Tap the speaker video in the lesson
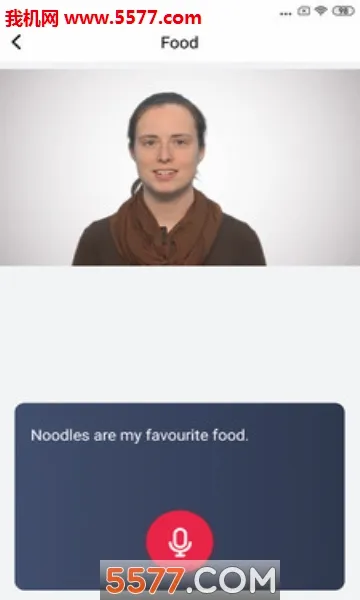The image size is (360, 600). [x=180, y=167]
